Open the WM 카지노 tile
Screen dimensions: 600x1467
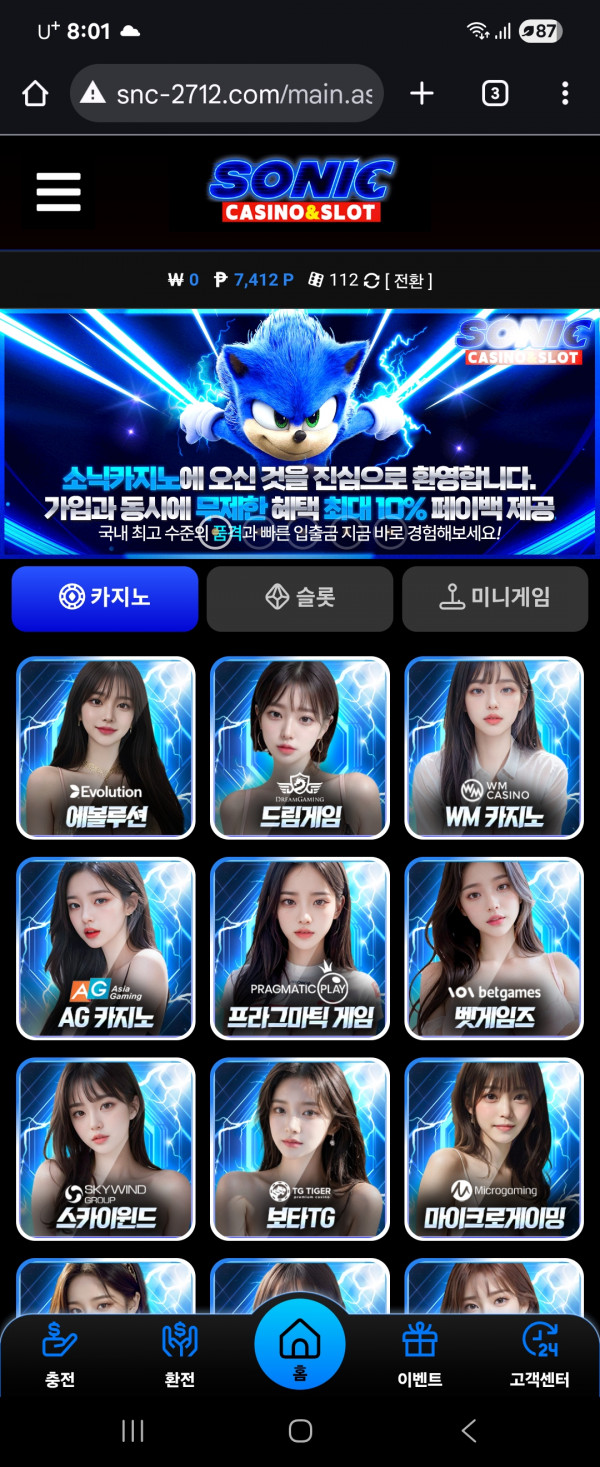494,747
